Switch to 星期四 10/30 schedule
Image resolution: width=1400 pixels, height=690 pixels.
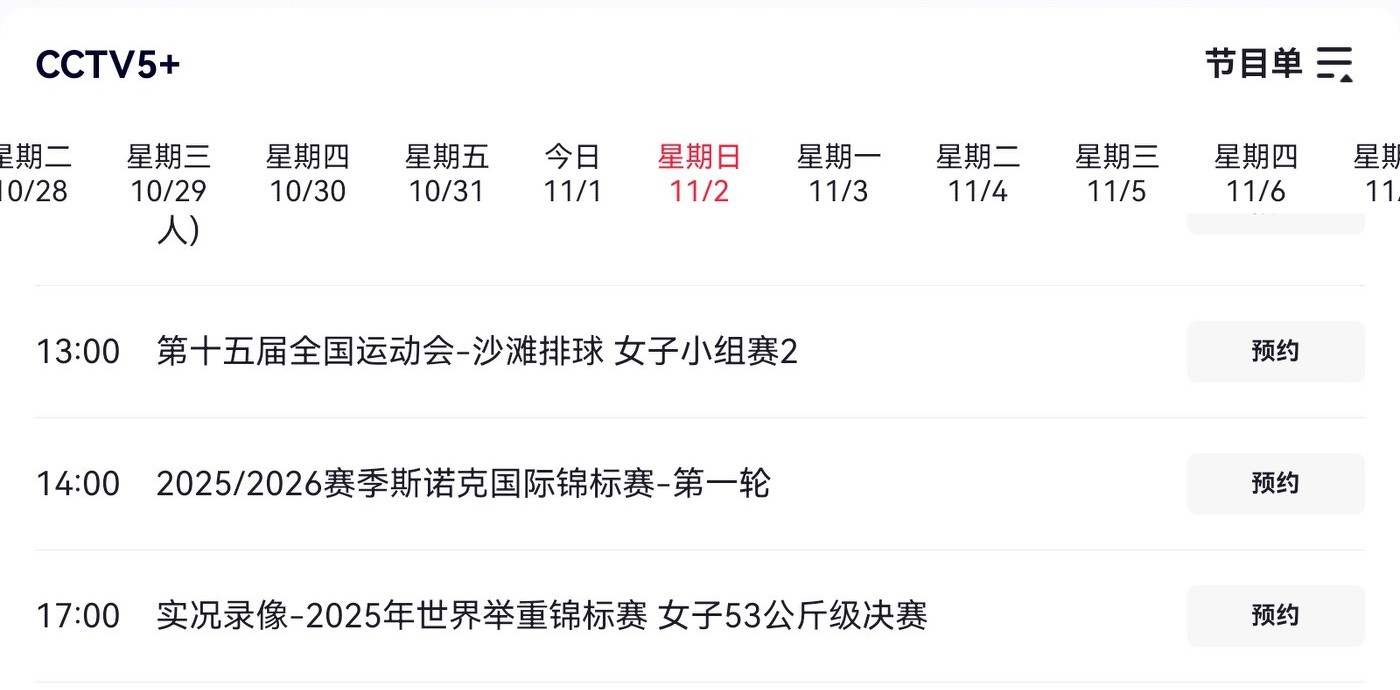pos(307,174)
